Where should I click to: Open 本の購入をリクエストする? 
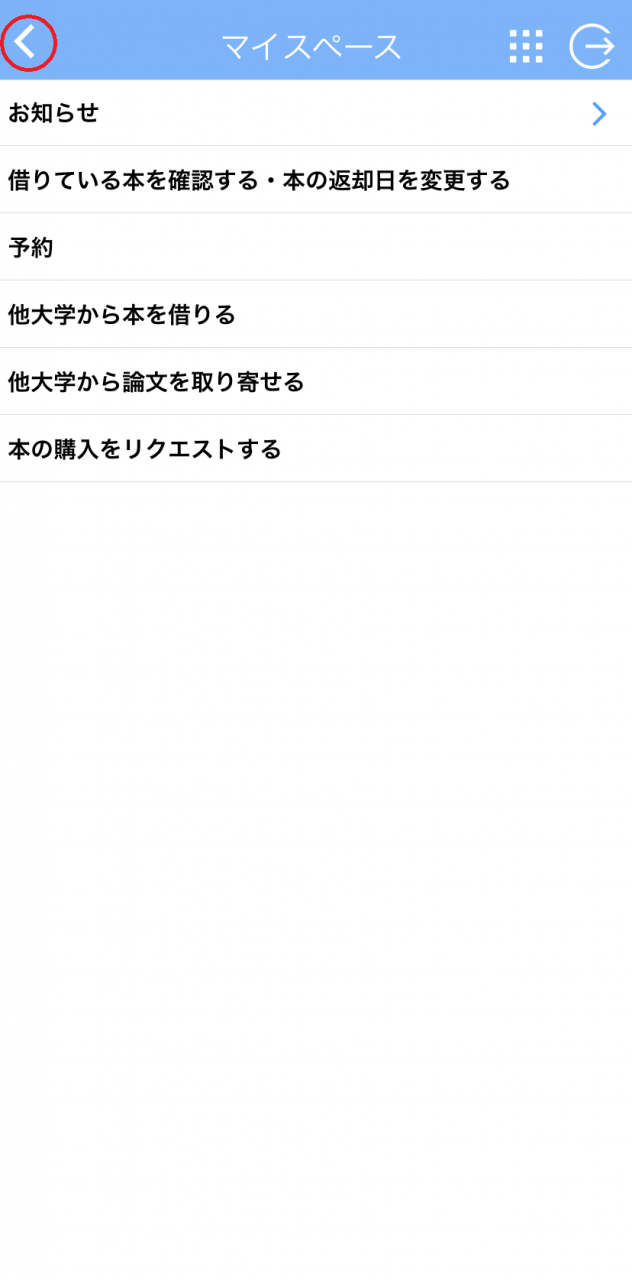point(316,448)
